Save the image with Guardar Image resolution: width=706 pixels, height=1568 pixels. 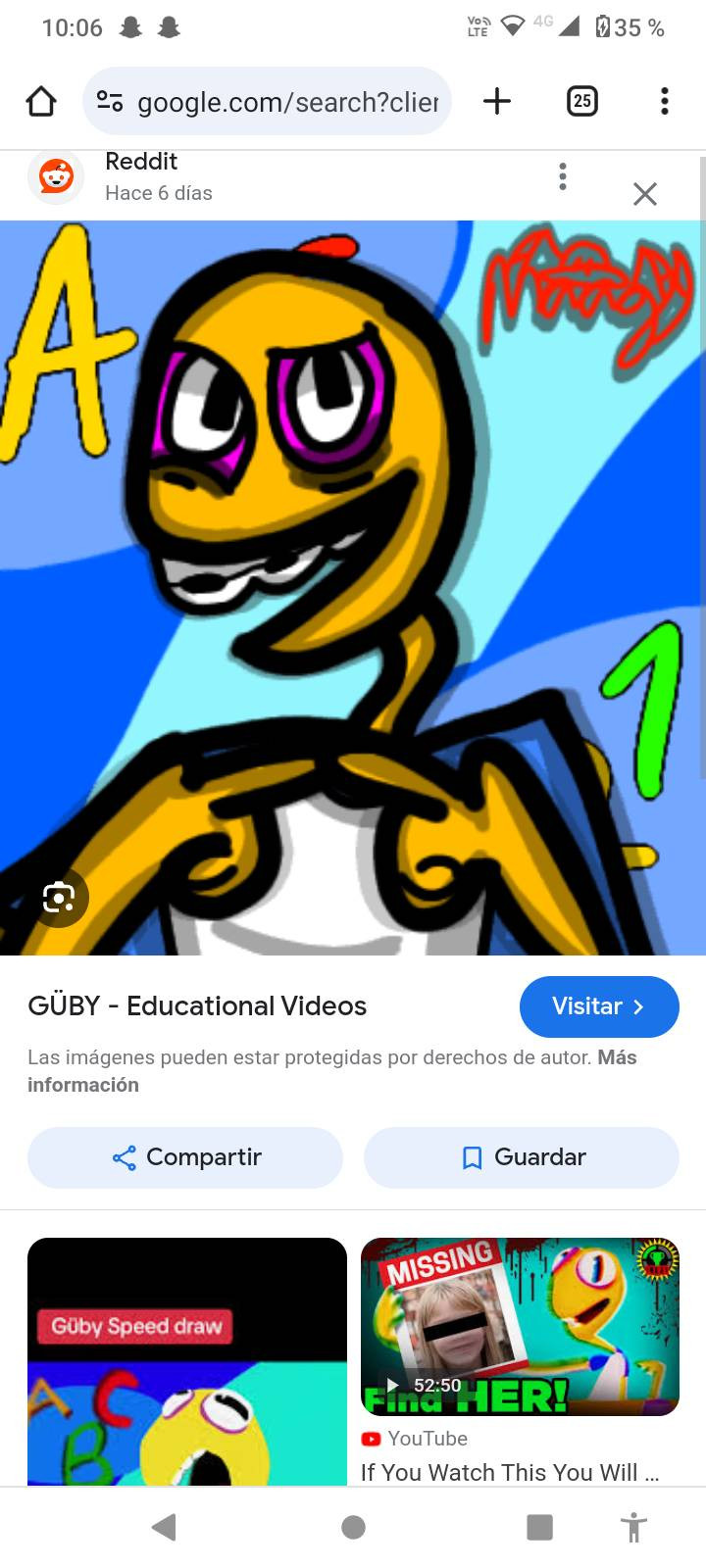coord(522,1157)
